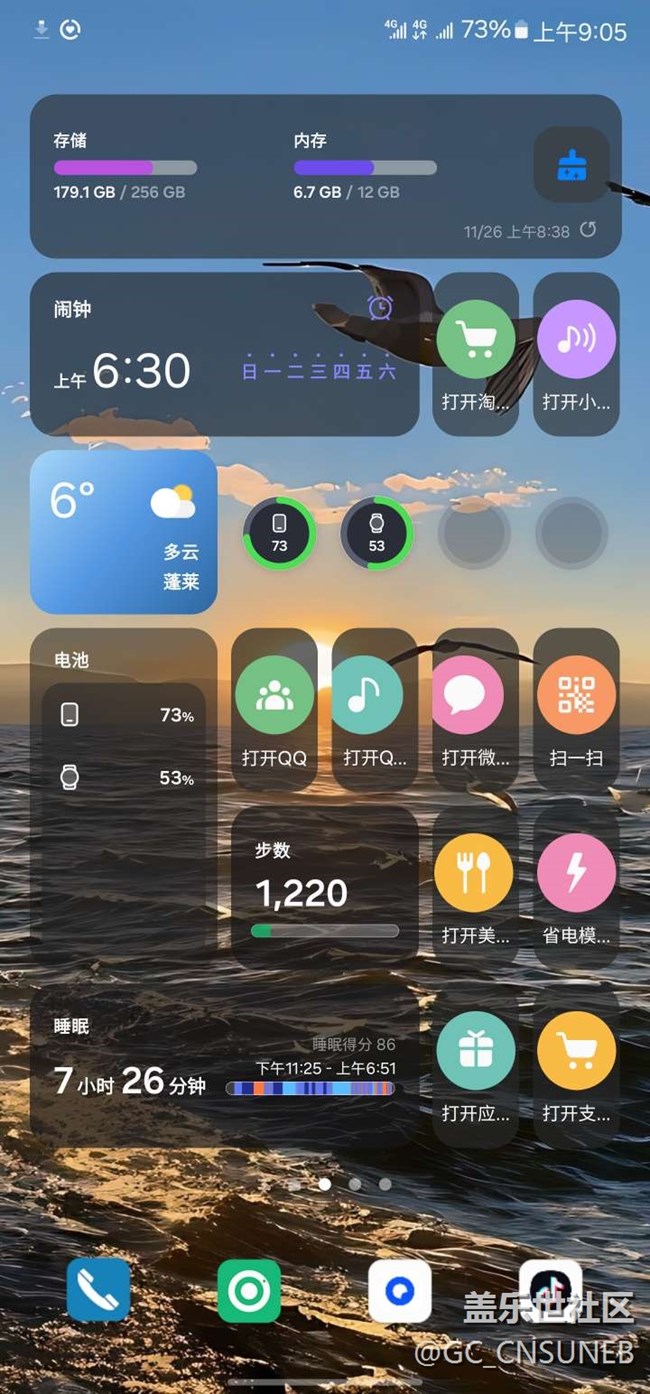Open the 睡眠 sleep widget
This screenshot has height=1394, width=650.
(225, 1065)
